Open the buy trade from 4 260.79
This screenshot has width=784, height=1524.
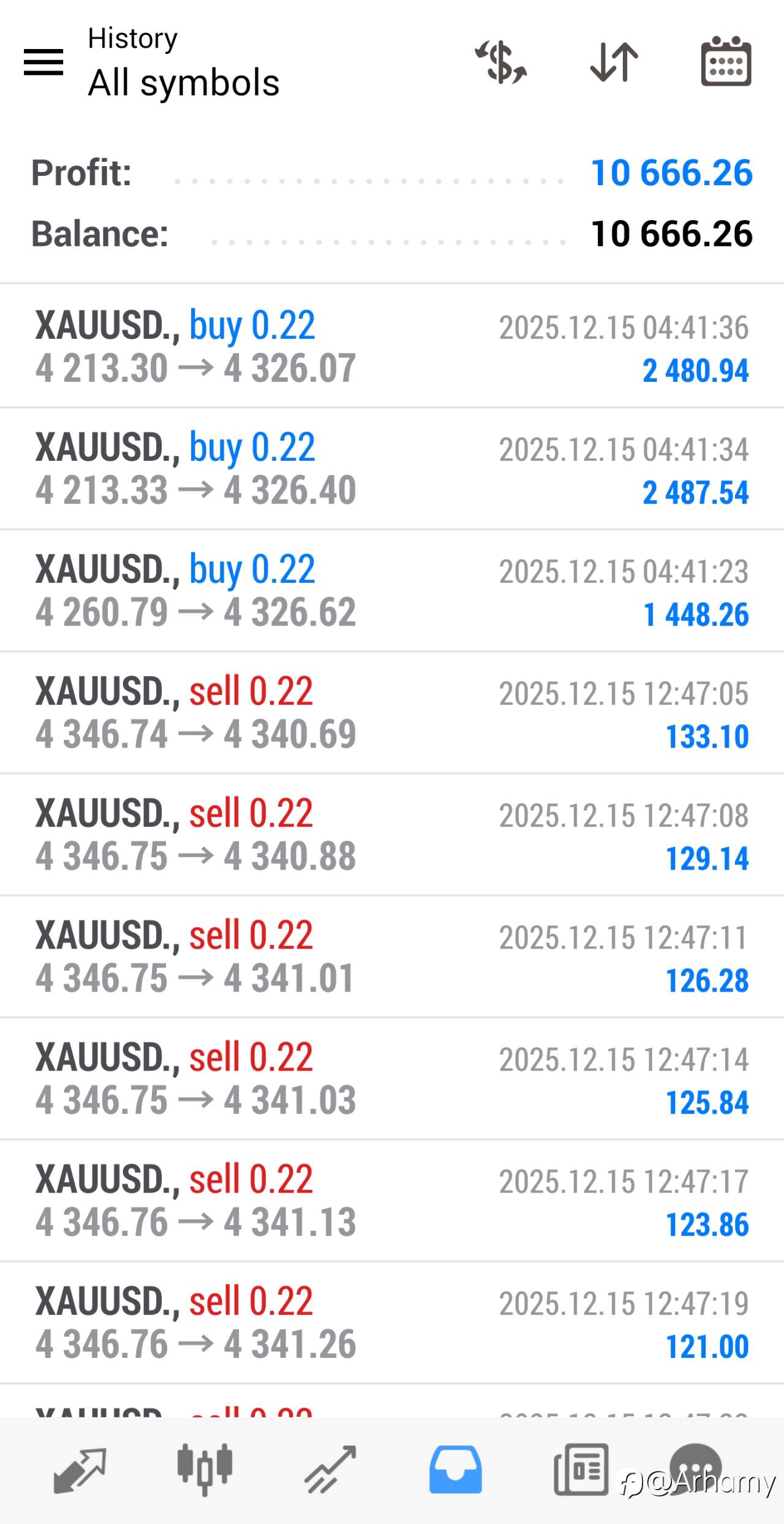tap(392, 591)
